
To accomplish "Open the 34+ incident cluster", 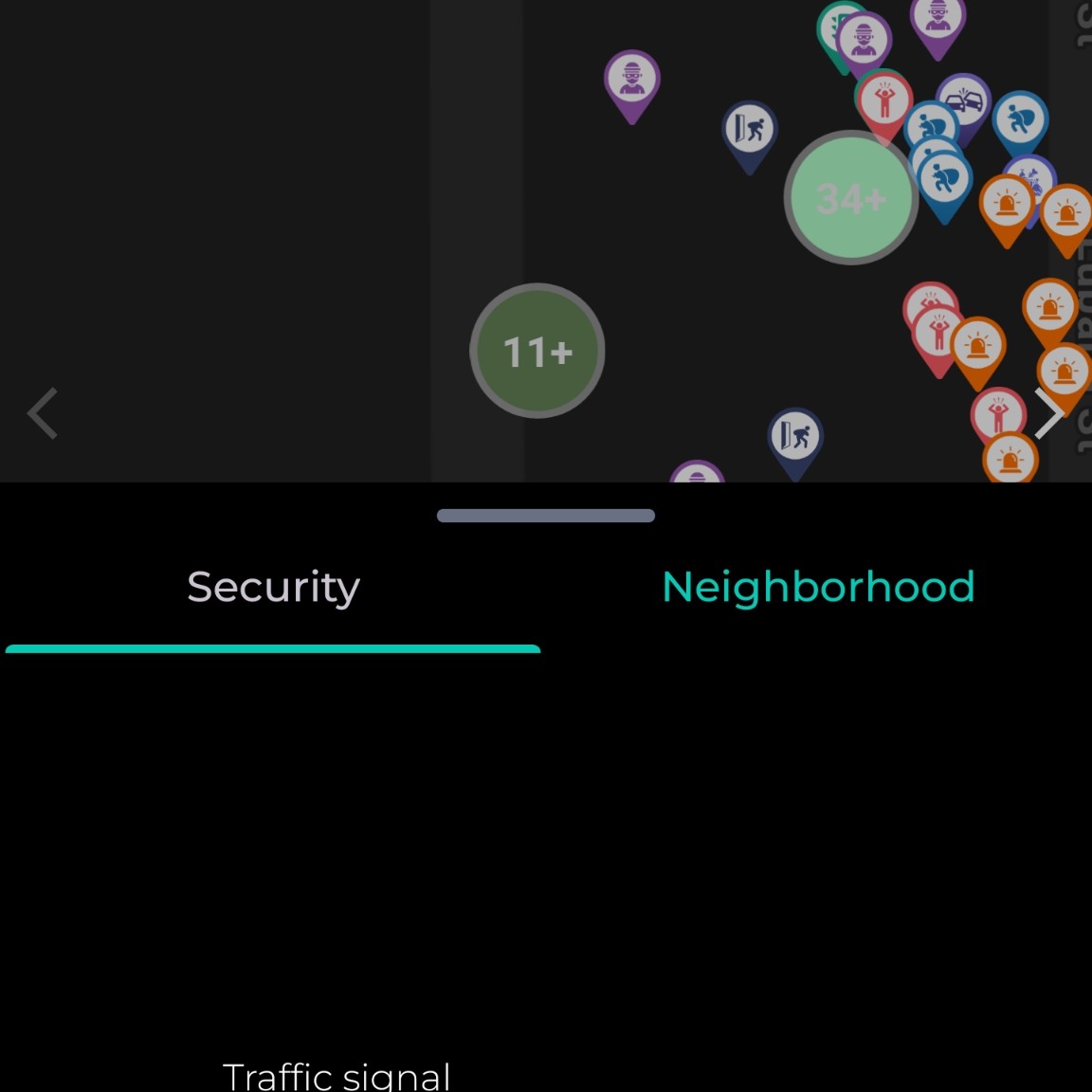I will point(850,198).
